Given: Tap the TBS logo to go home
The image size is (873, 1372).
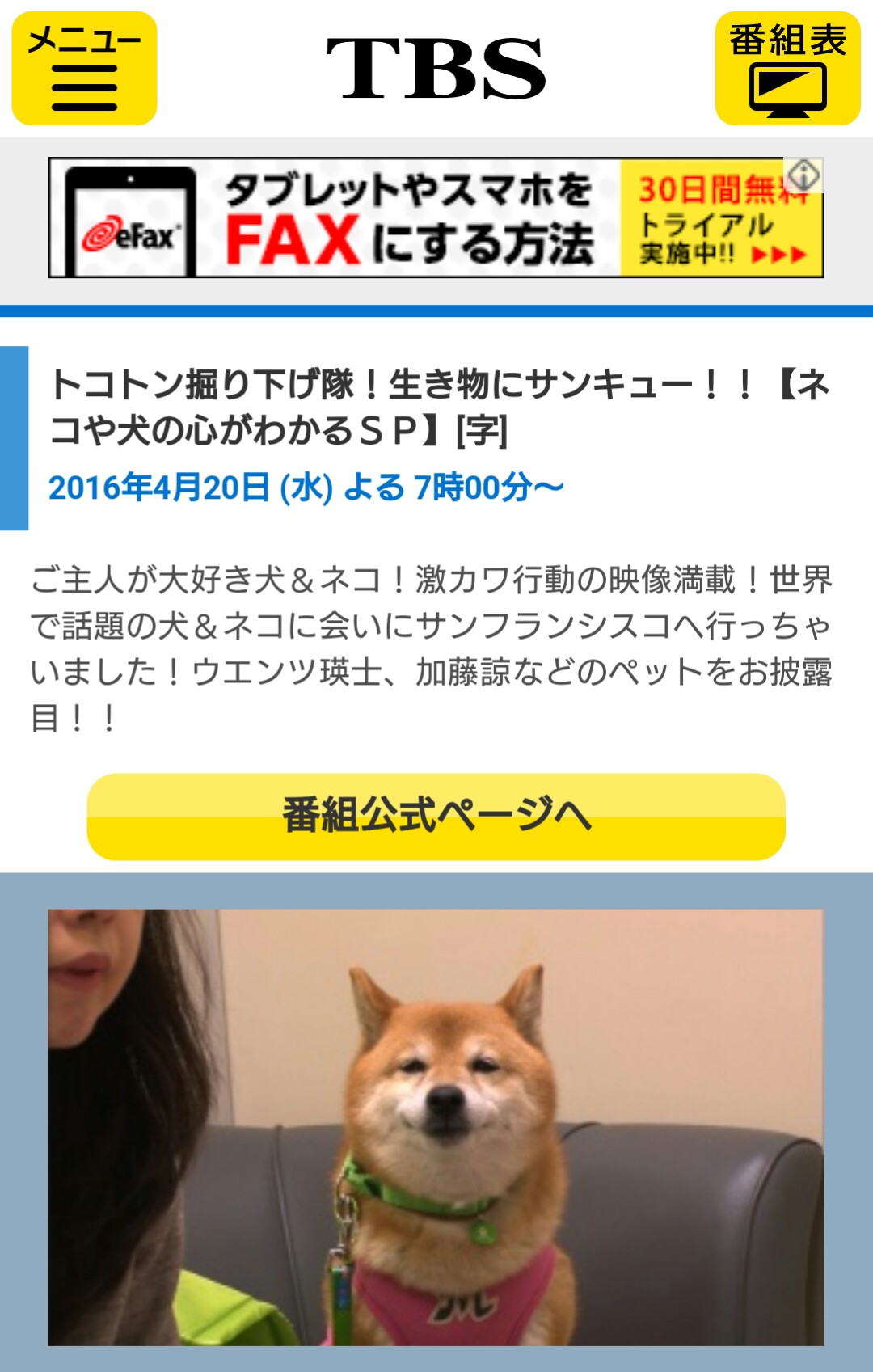Looking at the screenshot, I should point(436,69).
